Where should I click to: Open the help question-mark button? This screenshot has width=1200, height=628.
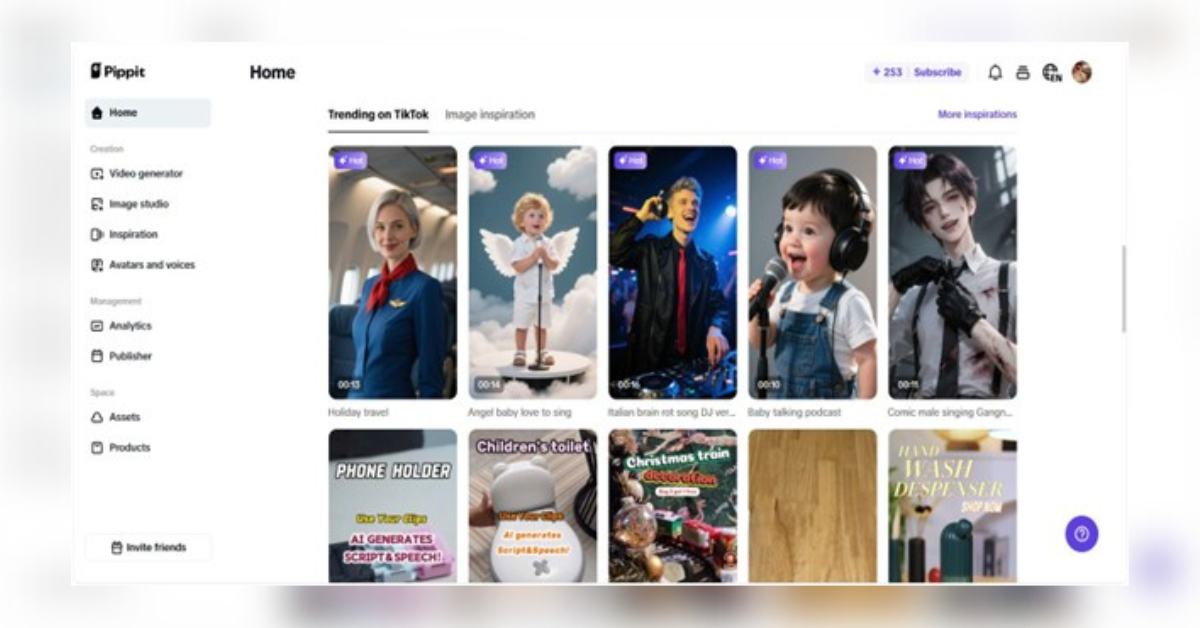(x=1081, y=534)
